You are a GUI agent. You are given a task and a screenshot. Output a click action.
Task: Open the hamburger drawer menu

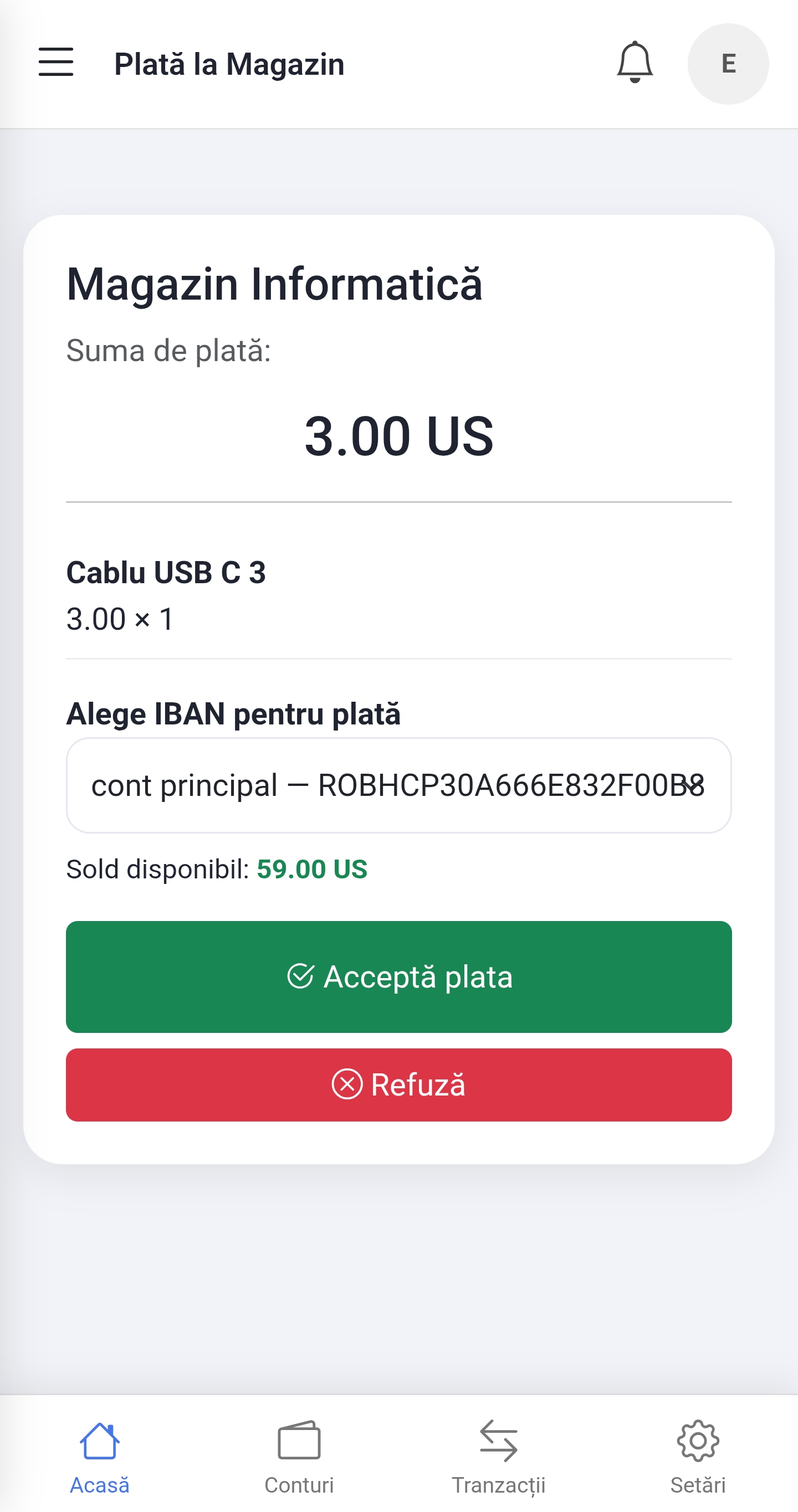pos(56,62)
